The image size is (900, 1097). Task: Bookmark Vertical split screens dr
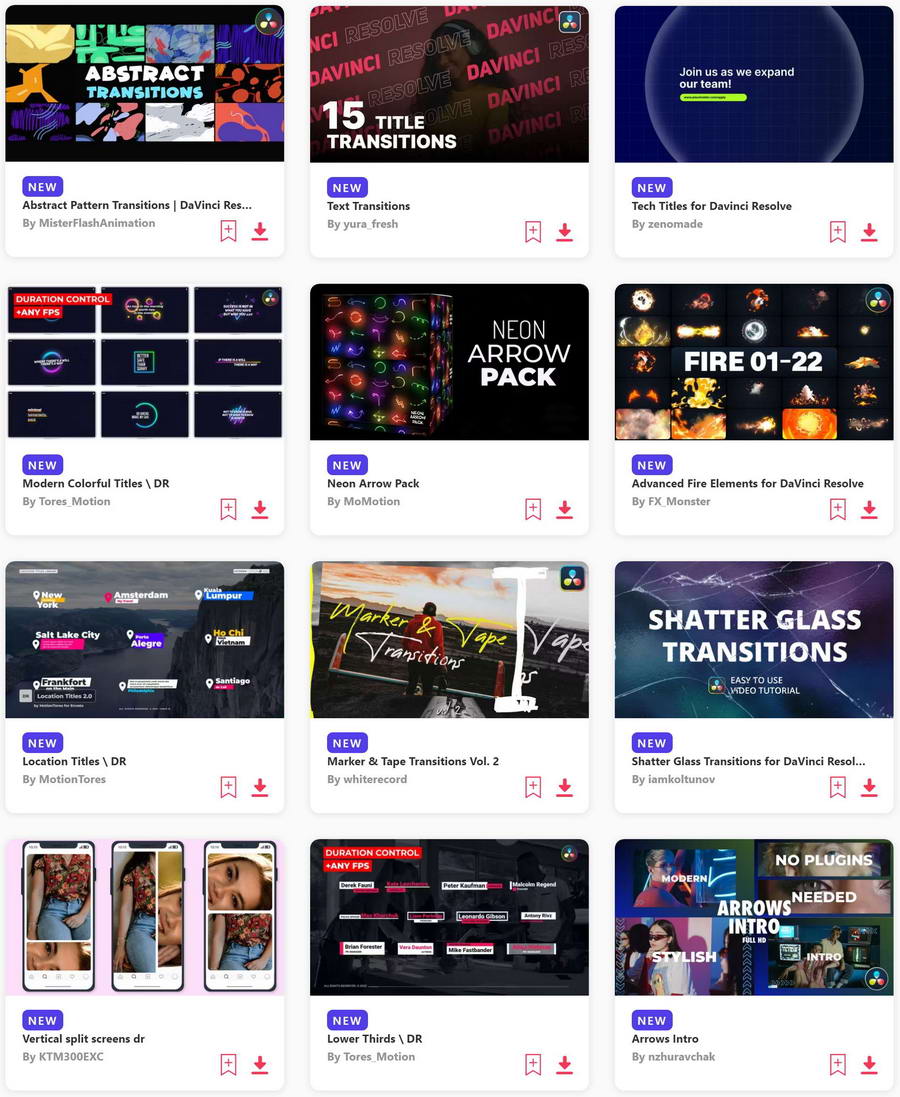tap(228, 1065)
